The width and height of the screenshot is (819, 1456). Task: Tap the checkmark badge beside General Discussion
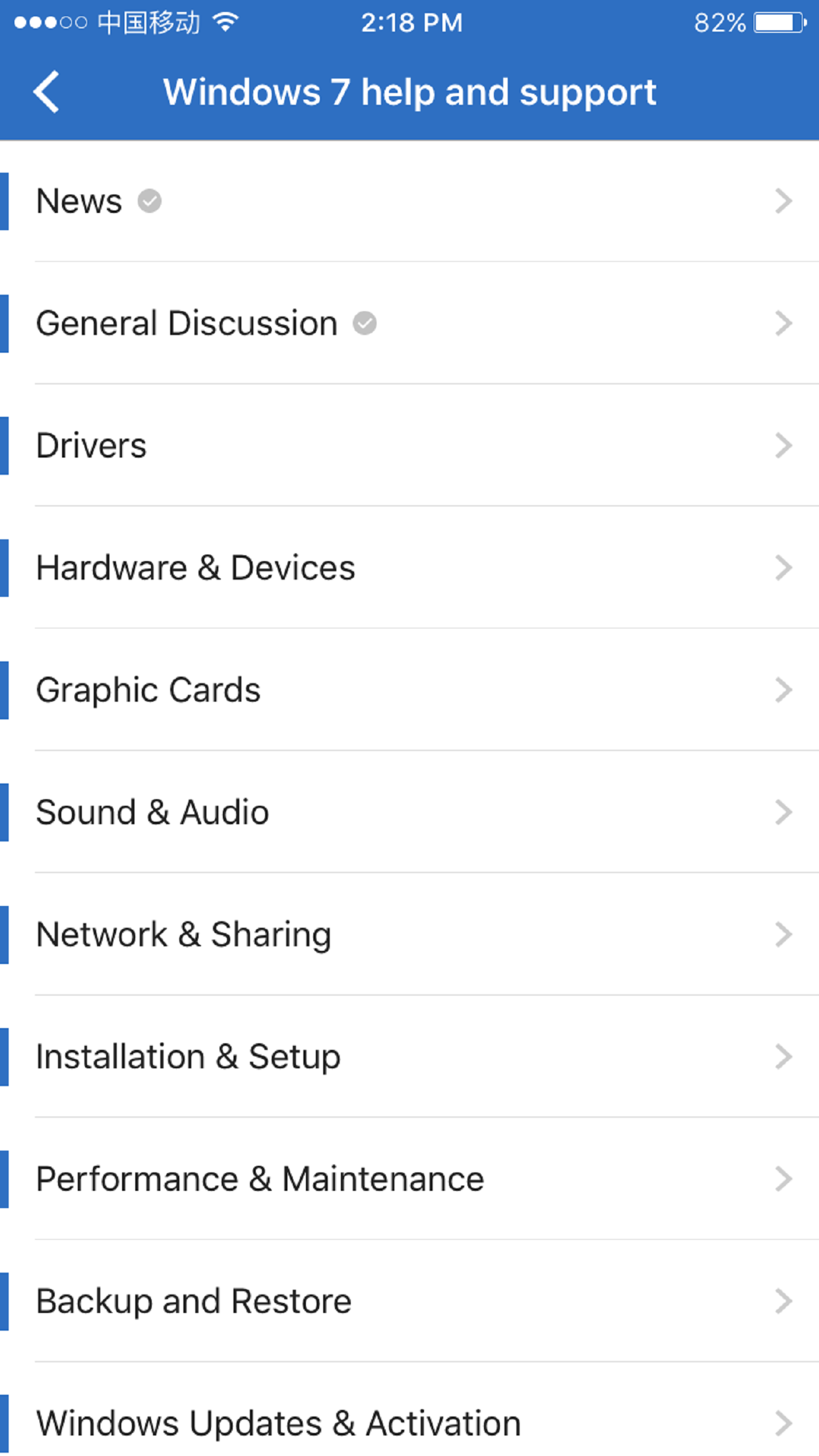(x=363, y=323)
